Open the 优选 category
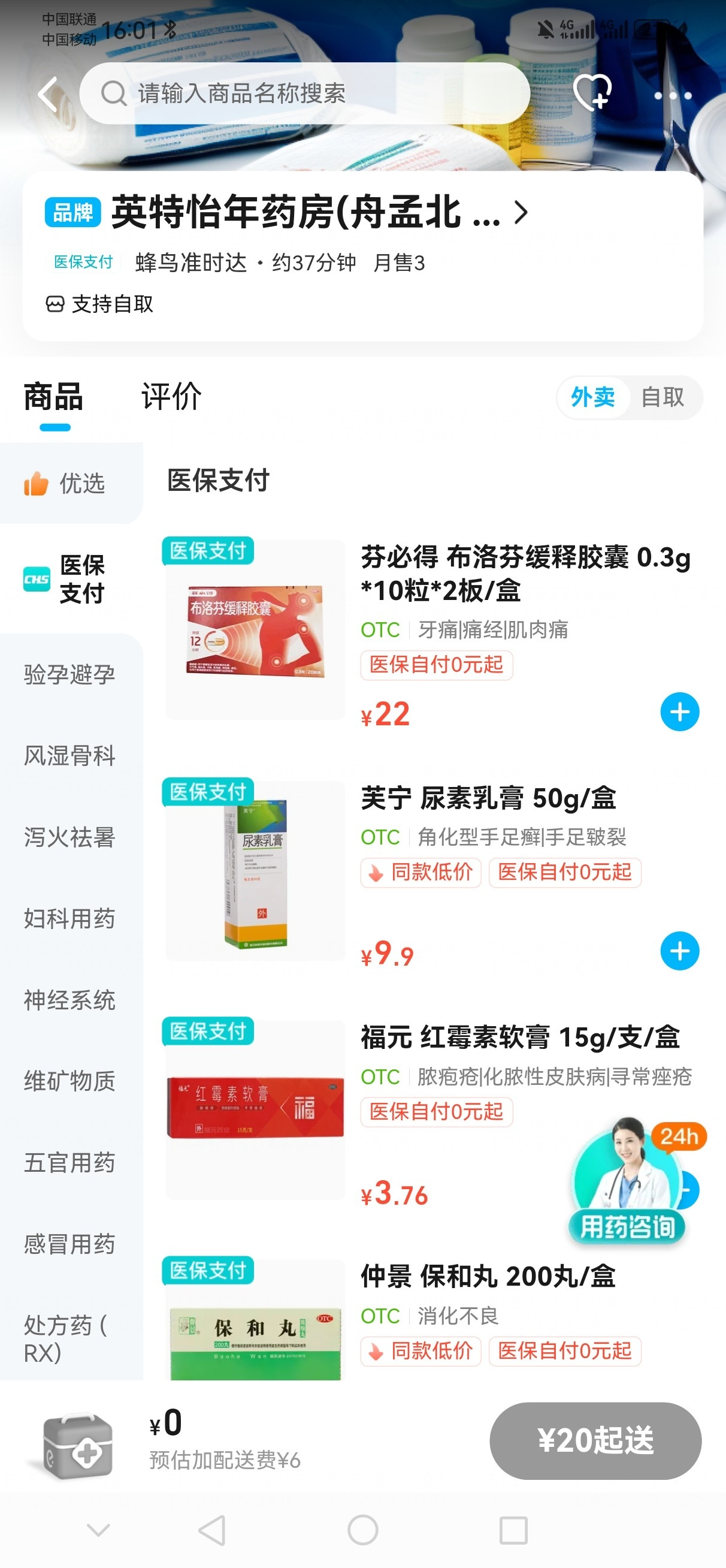Image resolution: width=726 pixels, height=1568 pixels. 70,483
